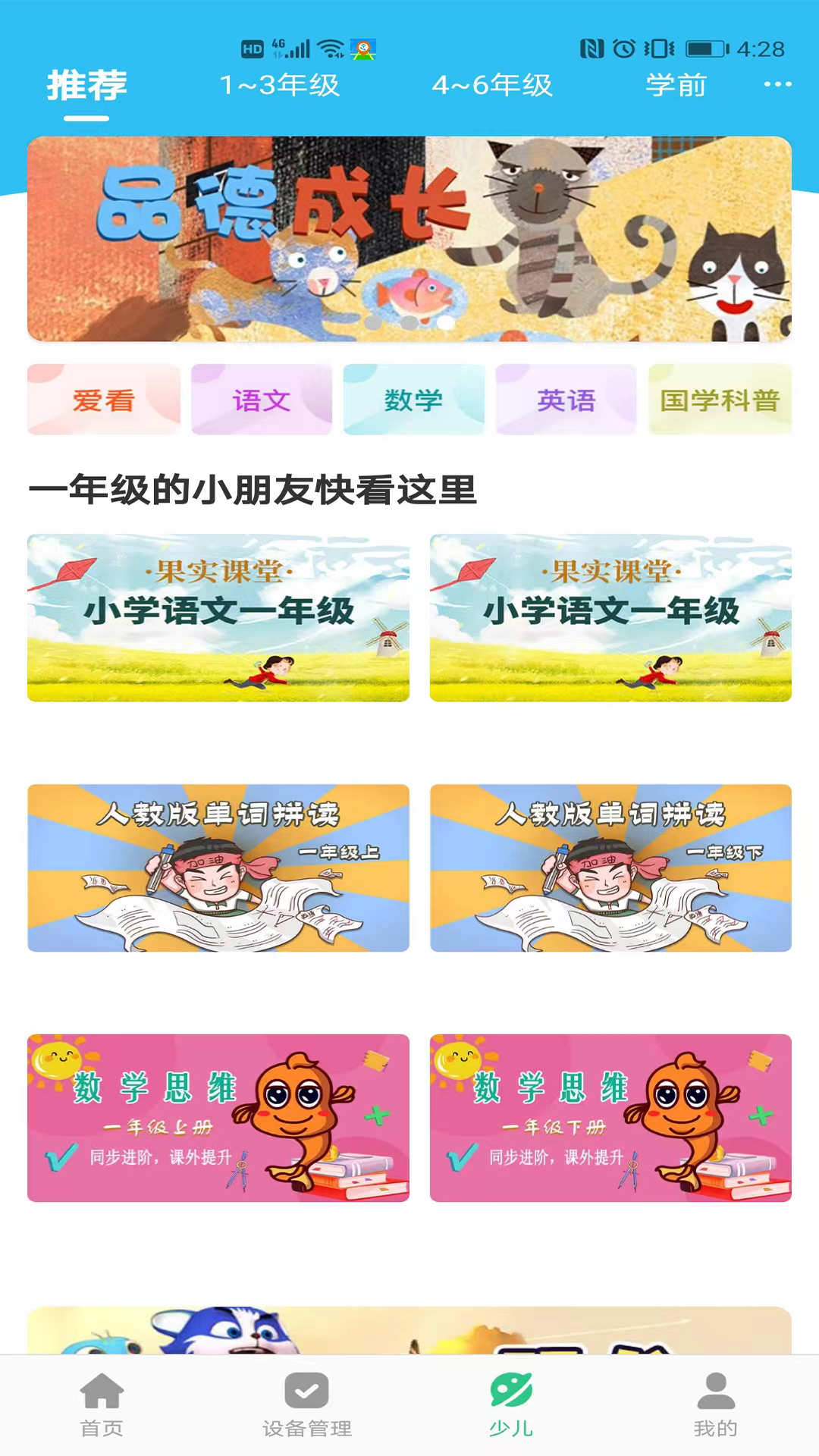This screenshot has height=1456, width=819.
Task: View the 数学思维 一年级下册 course
Action: click(x=610, y=1118)
